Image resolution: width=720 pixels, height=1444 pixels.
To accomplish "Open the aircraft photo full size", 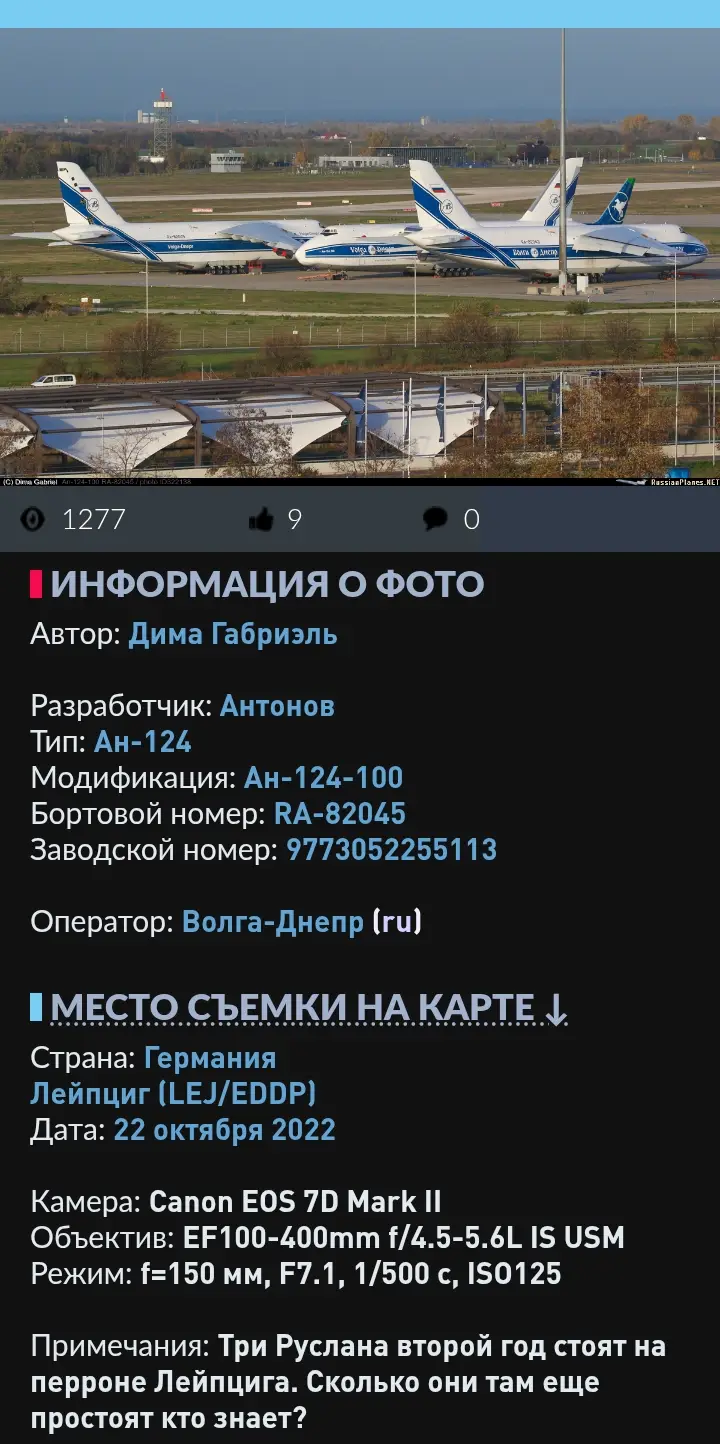I will click(x=360, y=257).
